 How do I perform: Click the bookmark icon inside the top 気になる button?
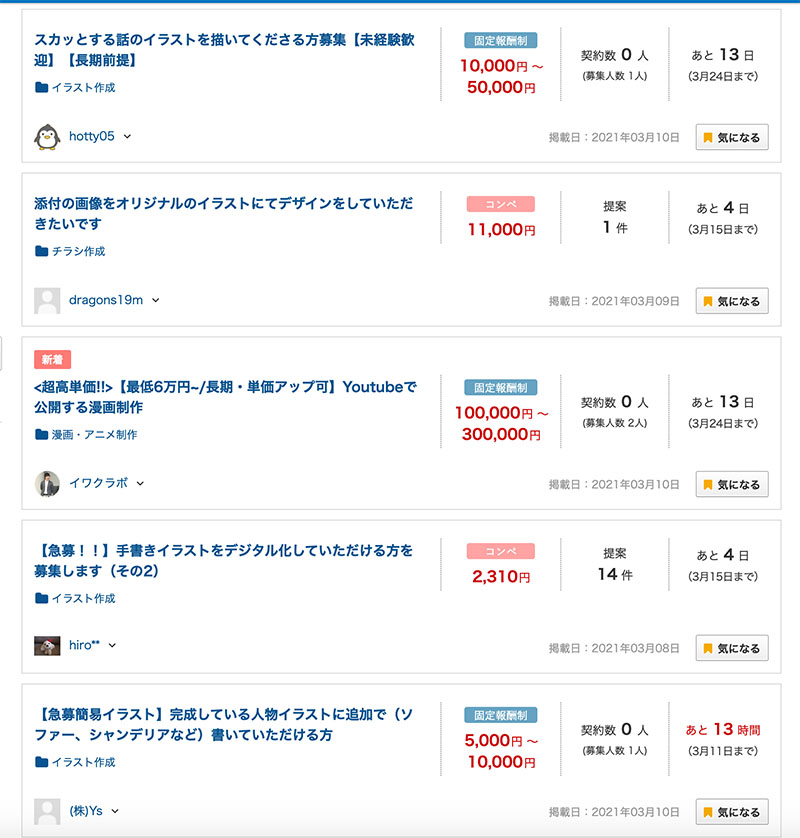click(707, 137)
